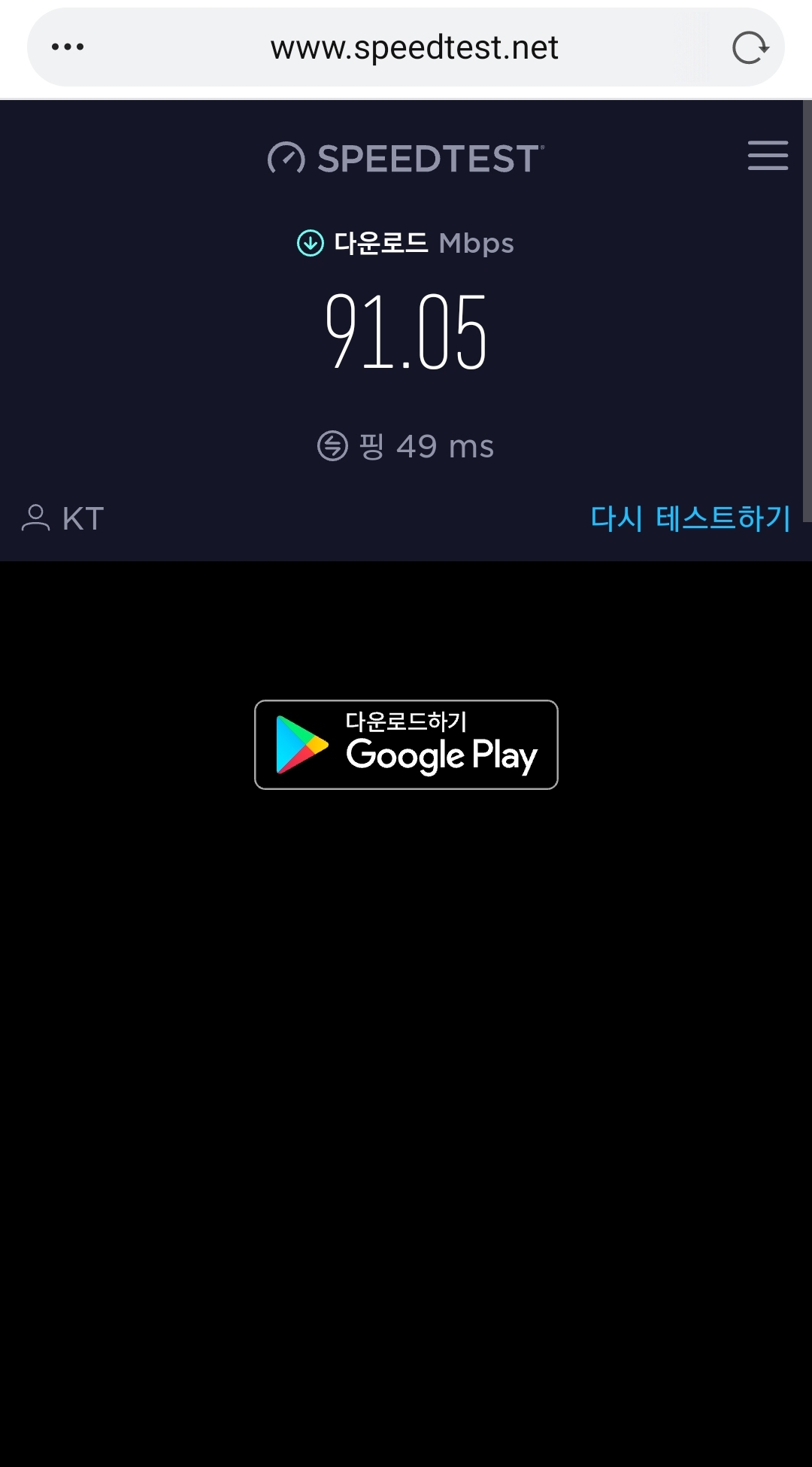Open the Speedtest hamburger menu
This screenshot has width=812, height=1467.
(x=768, y=155)
